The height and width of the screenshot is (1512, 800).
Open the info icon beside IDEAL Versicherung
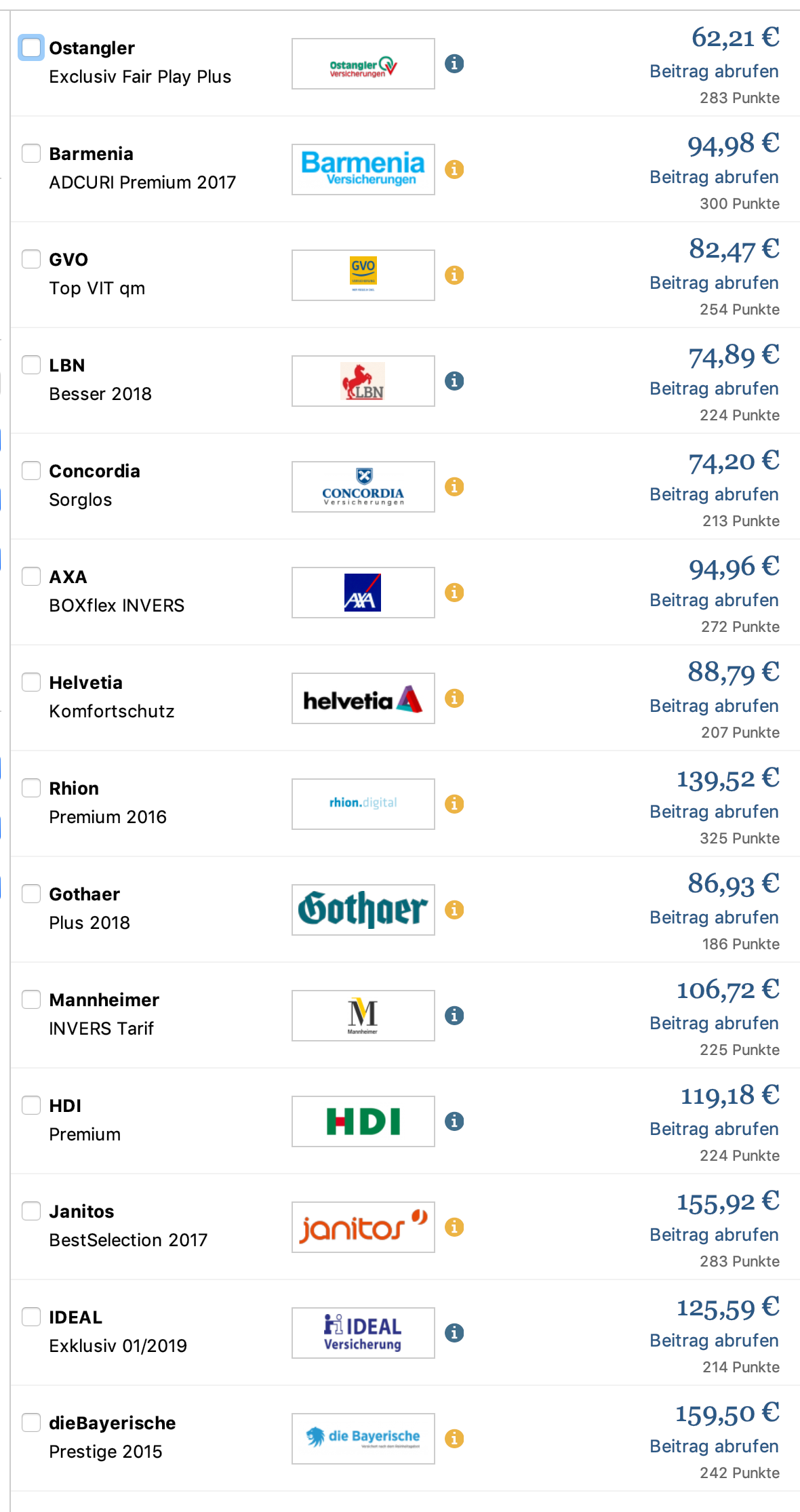tap(454, 1333)
